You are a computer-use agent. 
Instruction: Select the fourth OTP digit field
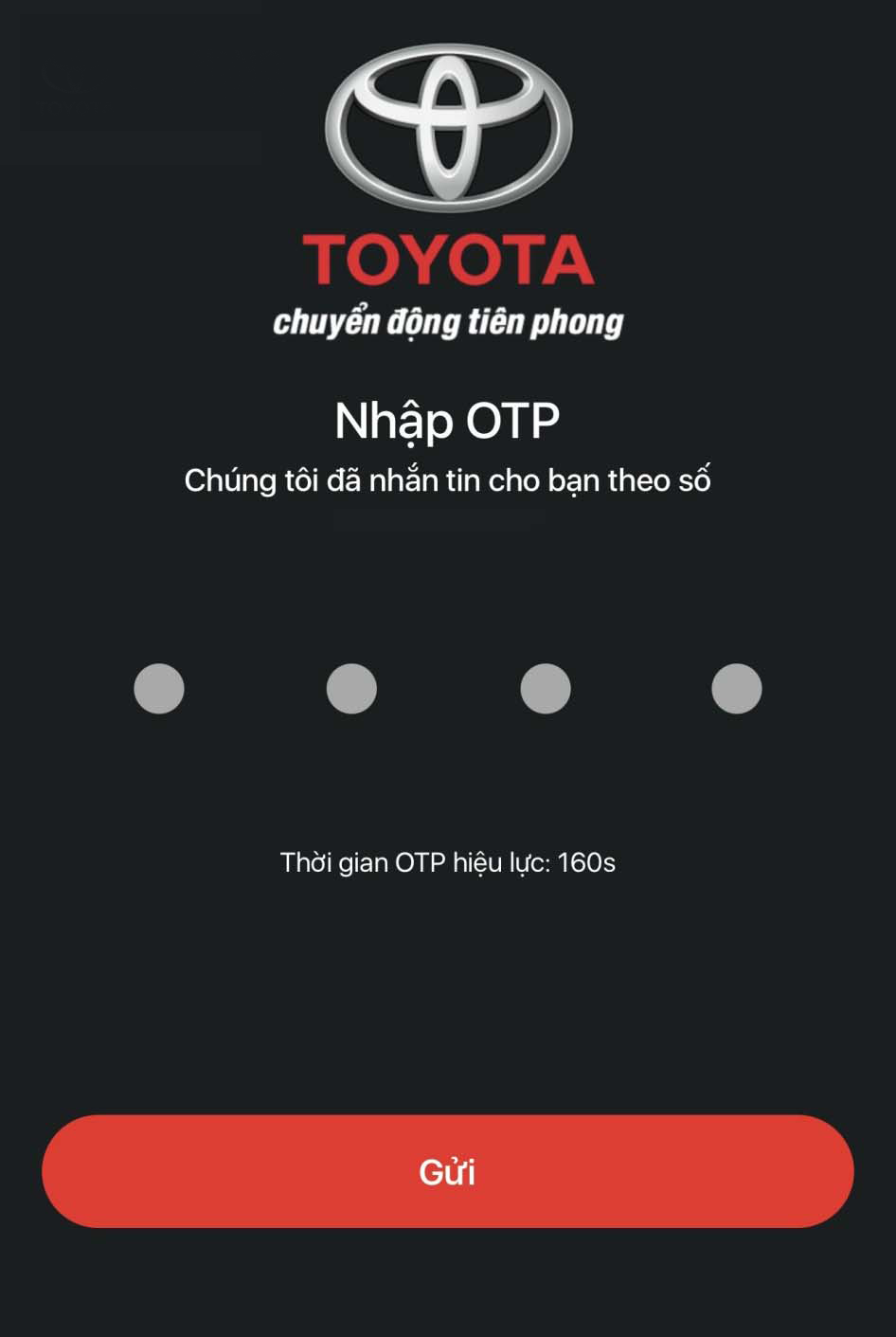point(737,688)
